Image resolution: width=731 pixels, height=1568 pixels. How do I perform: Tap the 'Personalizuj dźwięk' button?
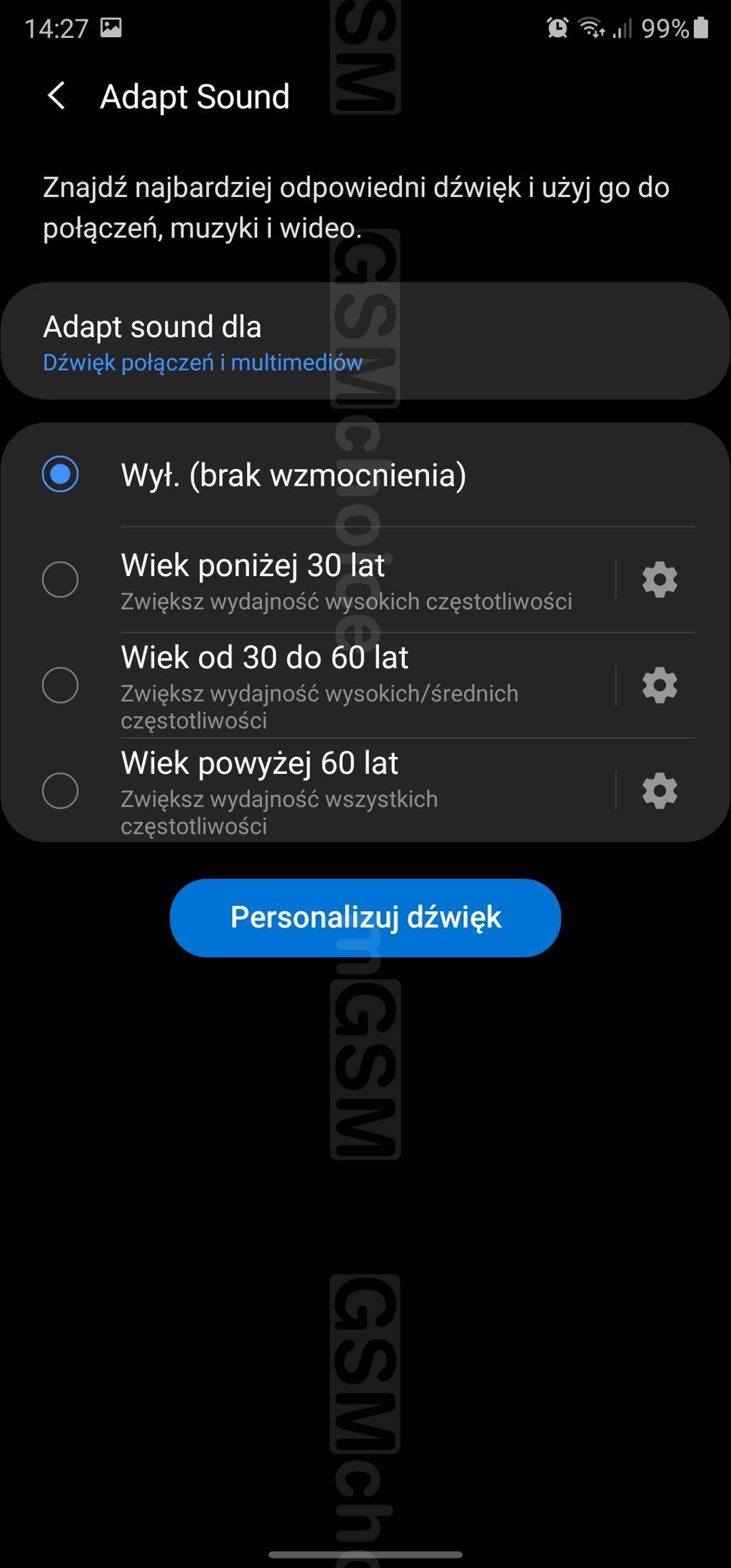[x=365, y=918]
